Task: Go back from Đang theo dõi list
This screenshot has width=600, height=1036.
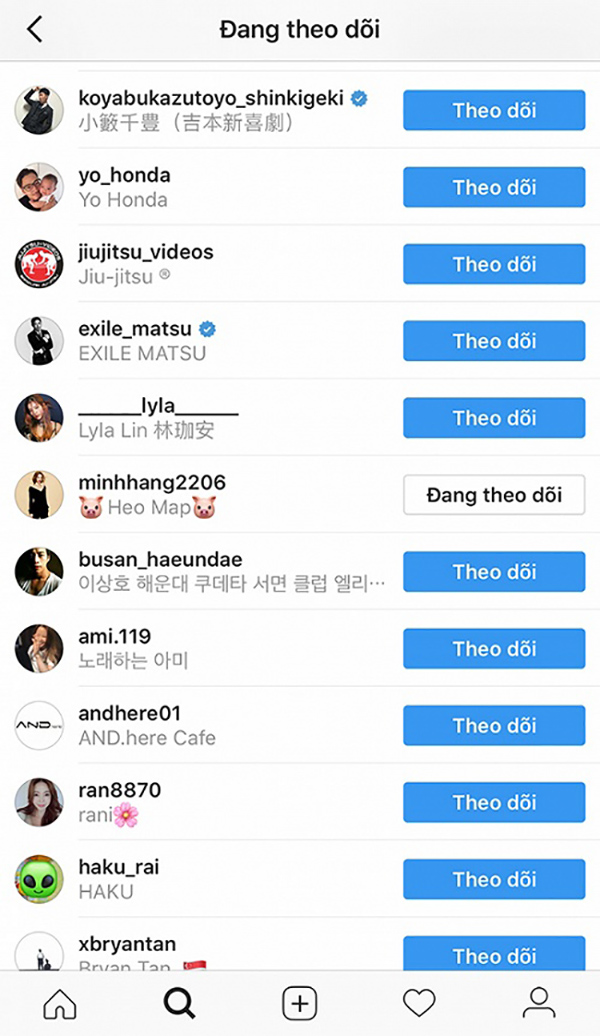Action: pos(35,29)
